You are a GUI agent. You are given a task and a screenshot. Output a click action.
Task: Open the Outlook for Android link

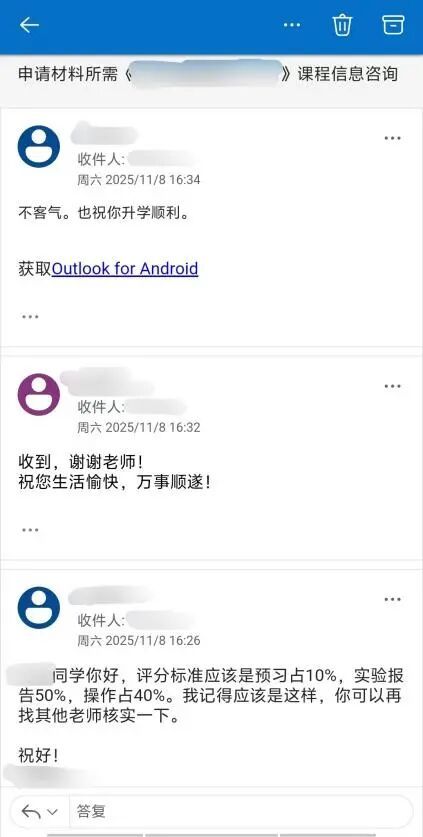[x=125, y=268]
